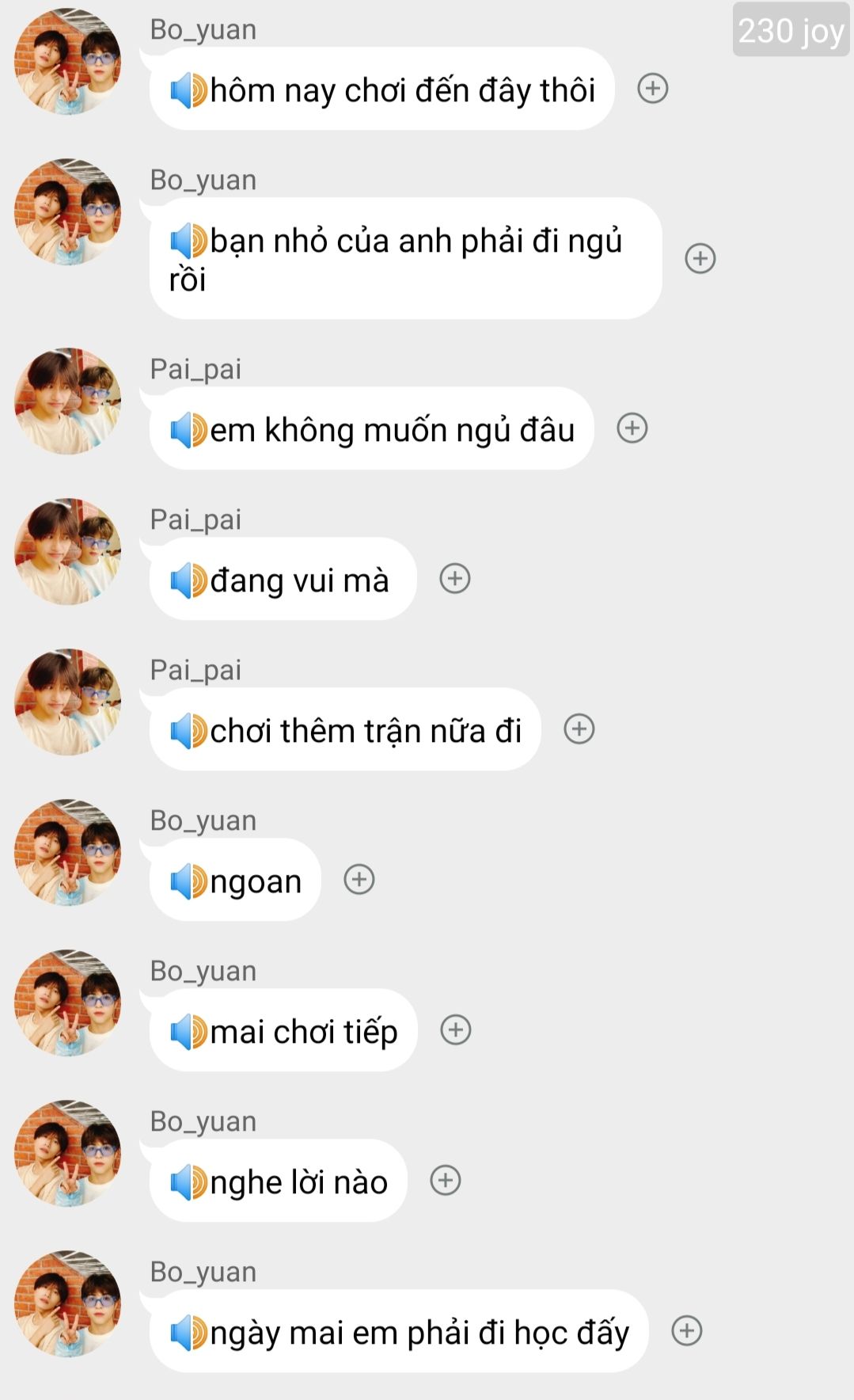Tap the plus icon beside "chơi thêm trận nữa đi"
Screen dimensions: 854x1400
(x=579, y=729)
